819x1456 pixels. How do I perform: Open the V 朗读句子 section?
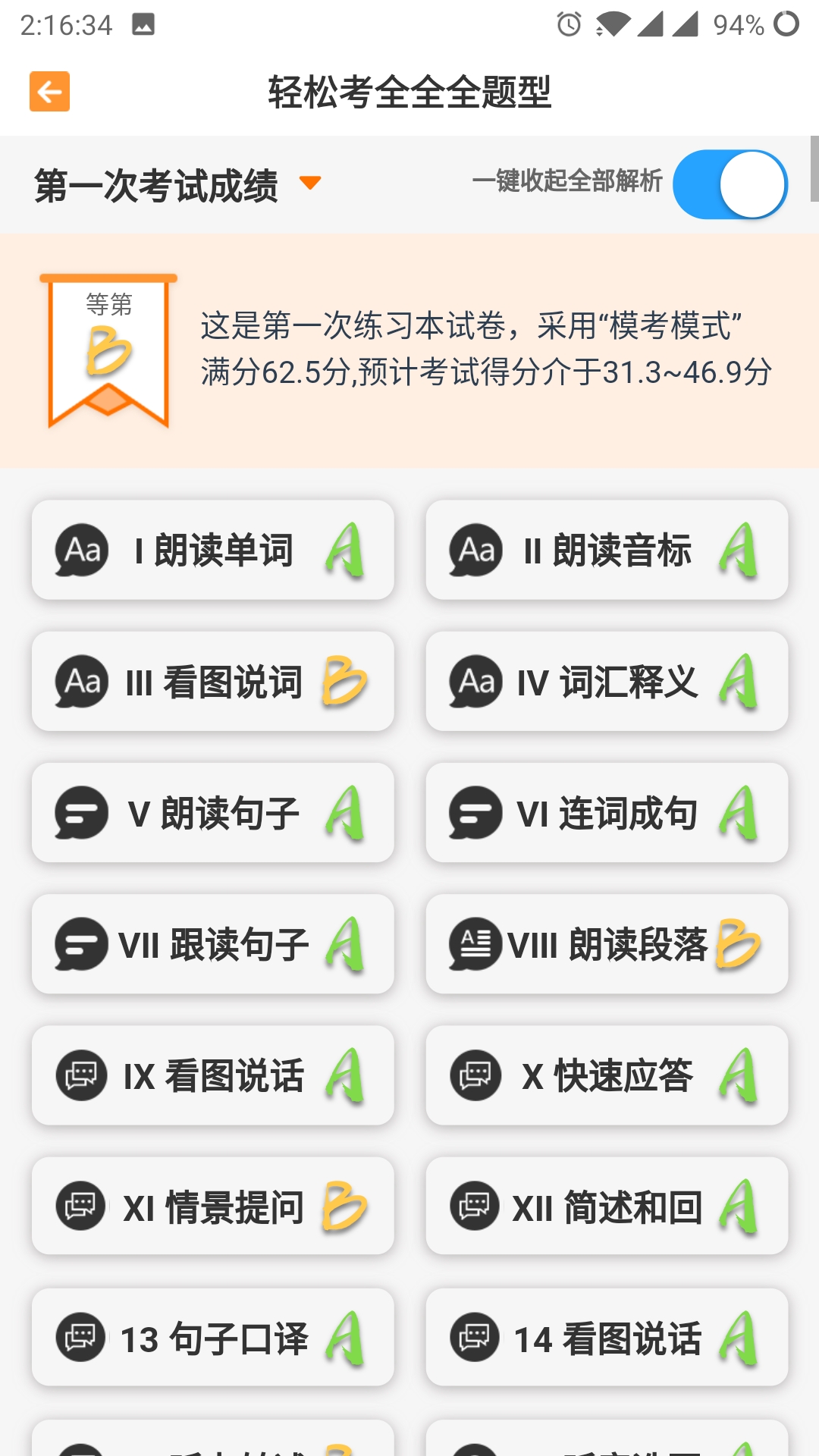click(x=213, y=812)
